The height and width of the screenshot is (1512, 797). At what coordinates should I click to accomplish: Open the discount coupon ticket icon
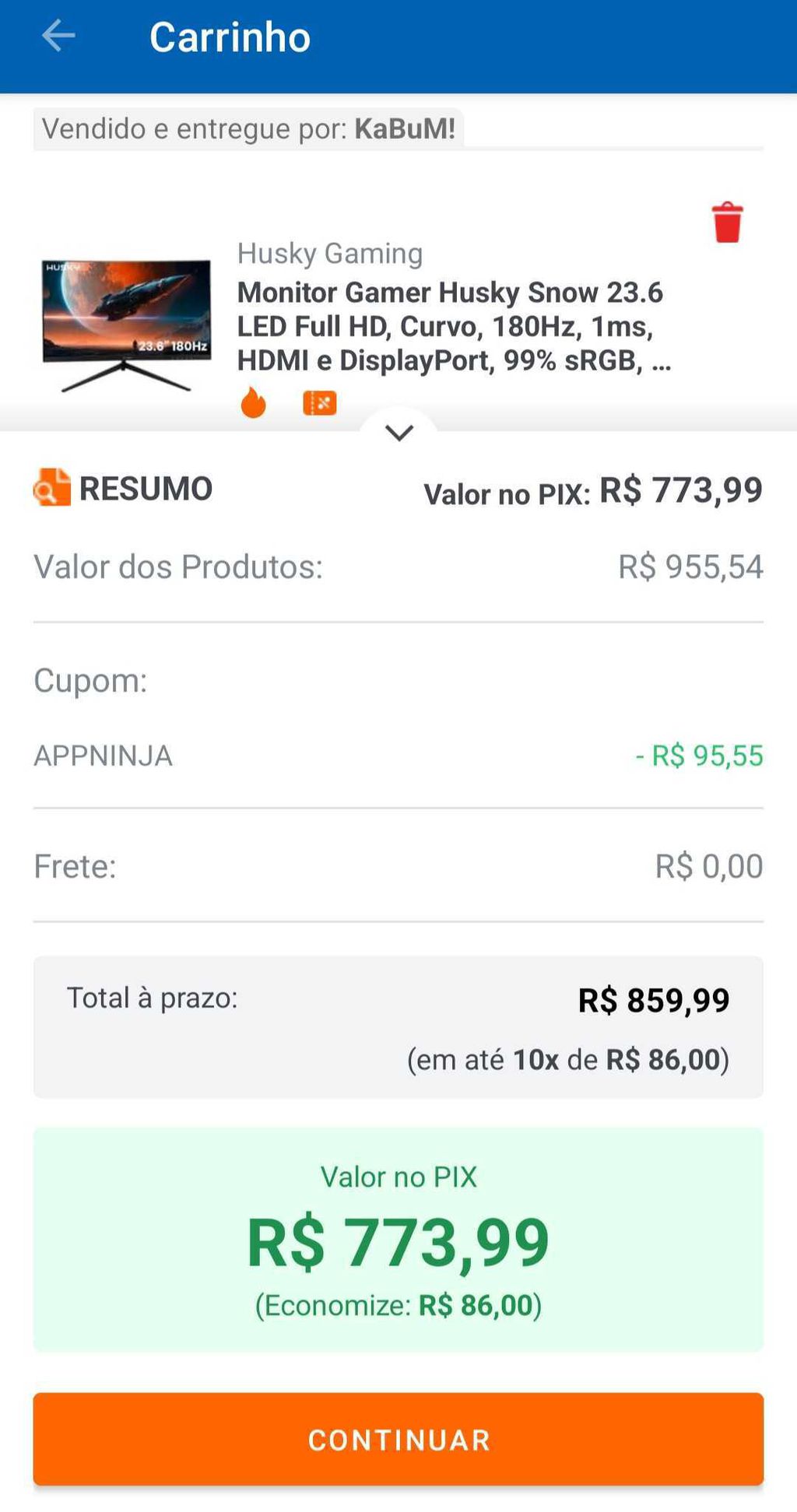319,403
